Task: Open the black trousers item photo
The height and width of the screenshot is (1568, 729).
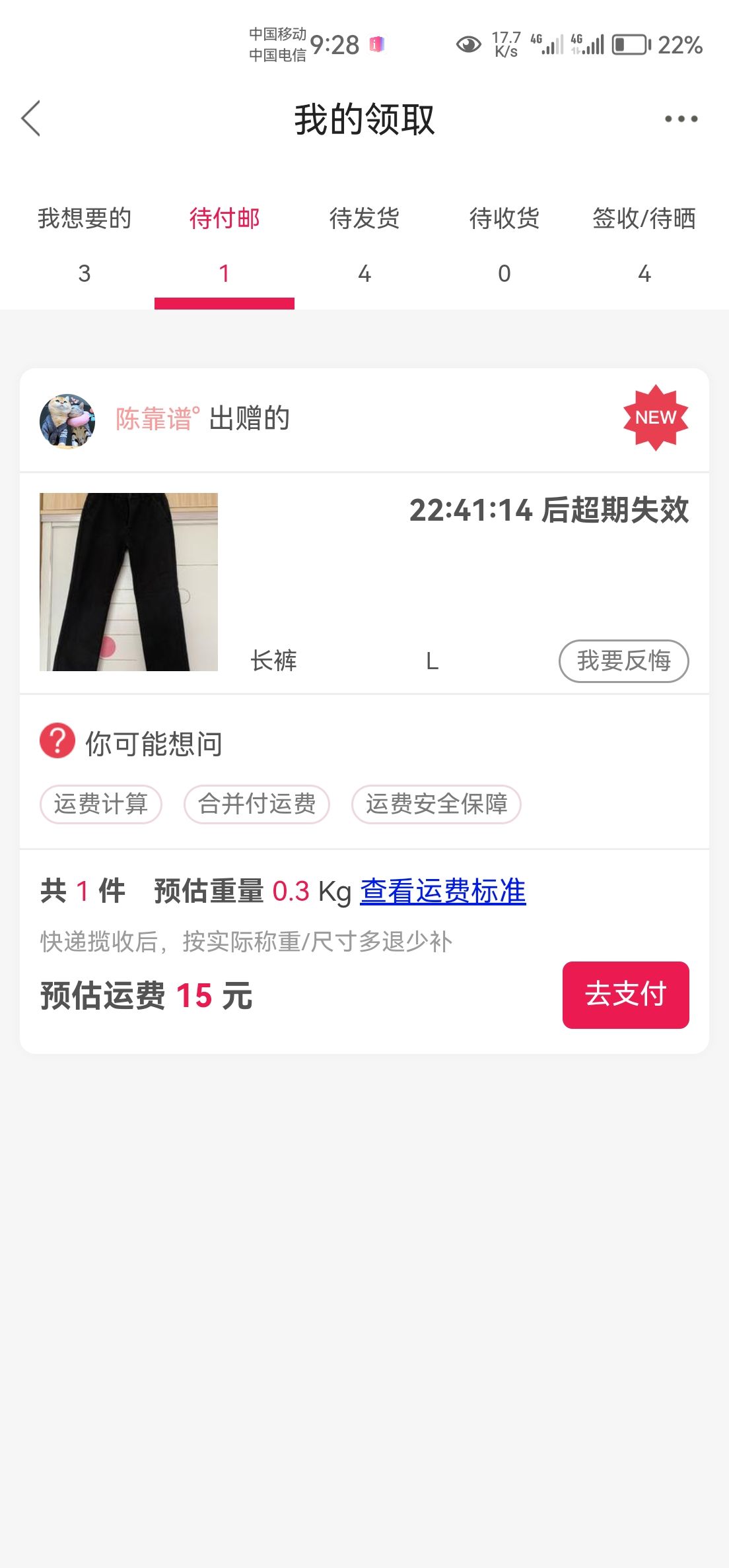Action: click(x=129, y=582)
